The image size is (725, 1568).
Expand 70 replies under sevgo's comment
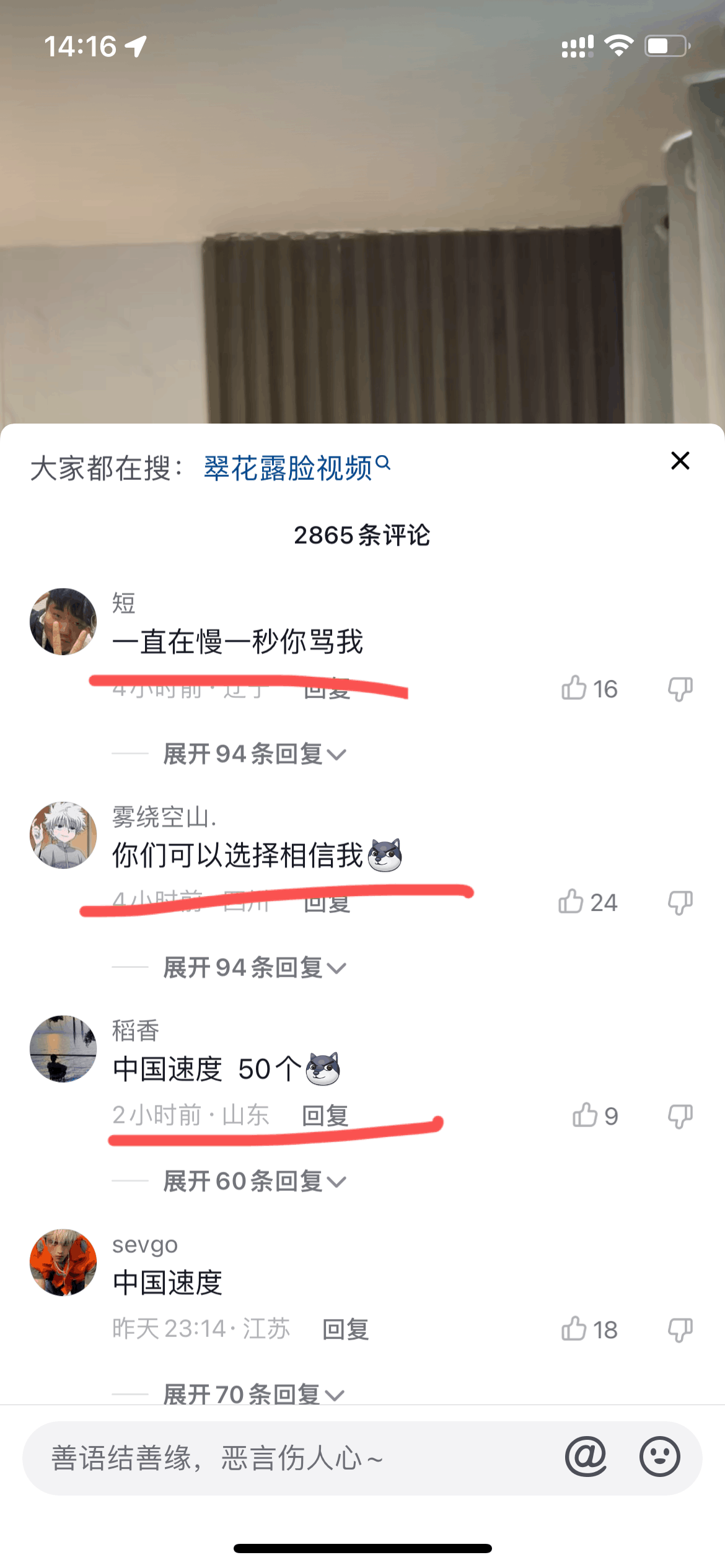(253, 1393)
